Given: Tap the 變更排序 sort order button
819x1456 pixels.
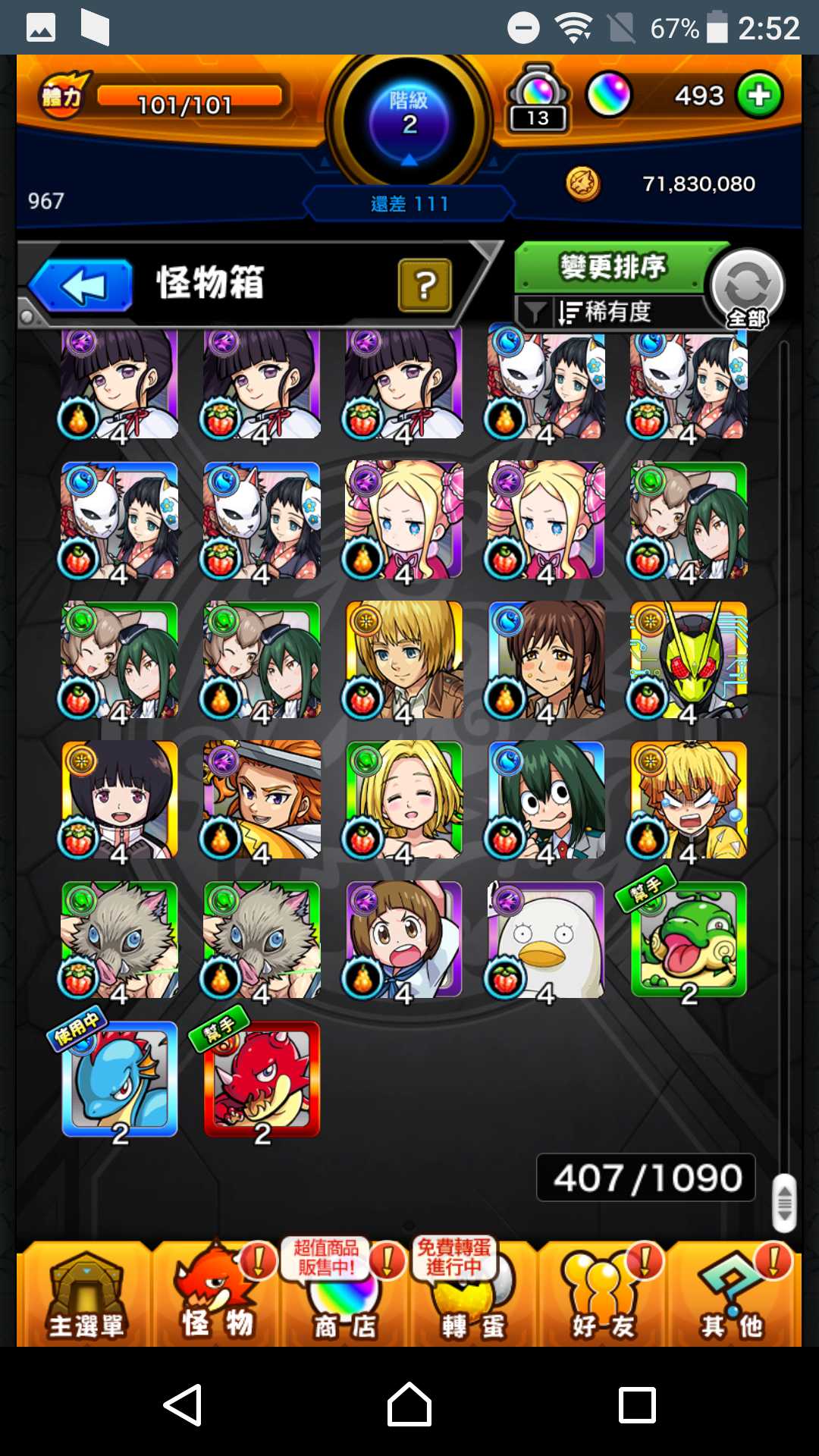Looking at the screenshot, I should (x=611, y=267).
